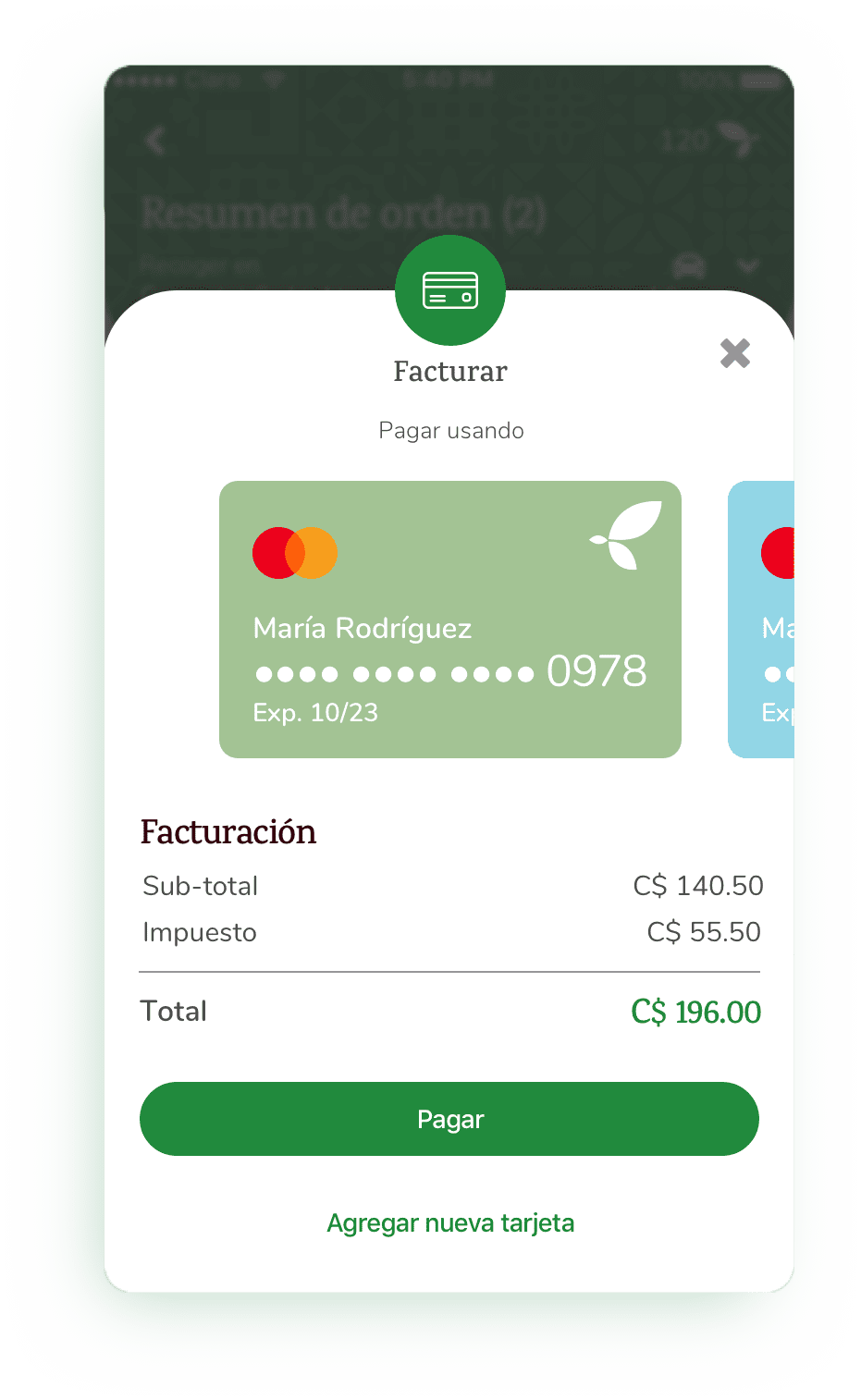Open Agregar nueva tarjeta link
The height and width of the screenshot is (1400, 861).
[x=450, y=1223]
